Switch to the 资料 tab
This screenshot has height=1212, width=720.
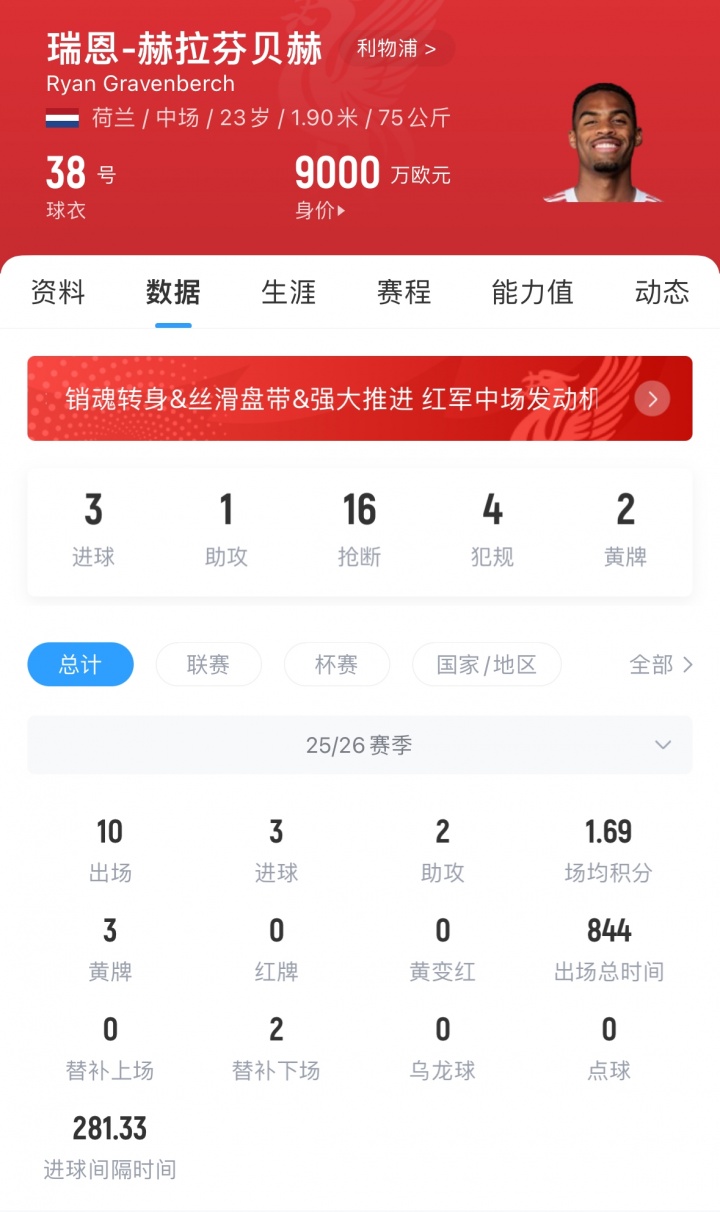point(57,292)
